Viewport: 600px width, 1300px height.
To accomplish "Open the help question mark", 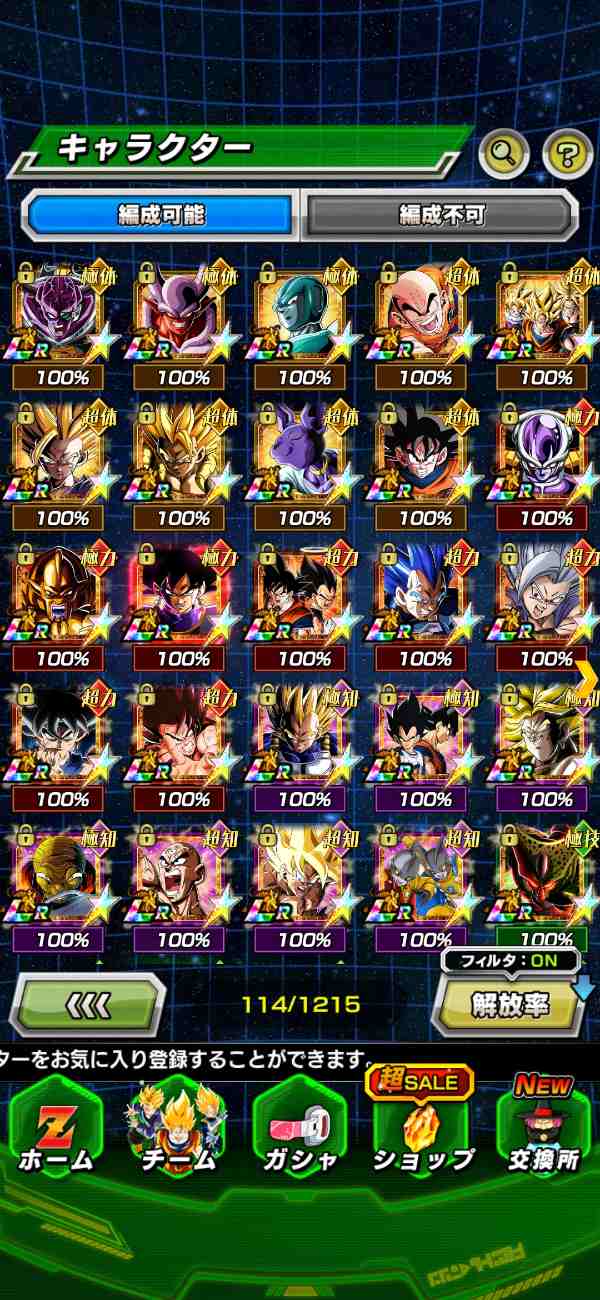I will tap(567, 153).
